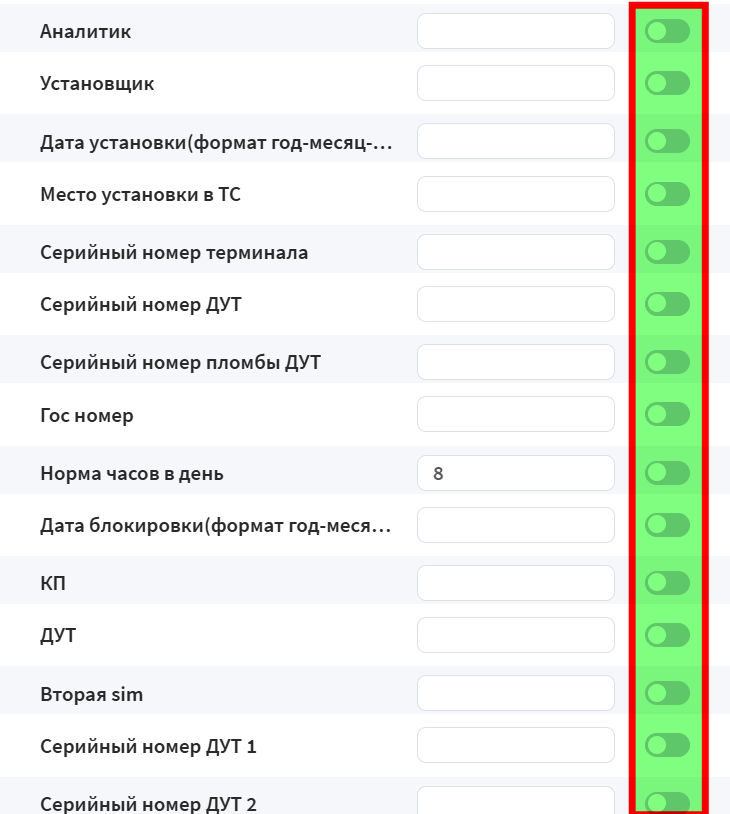Enable the ДУТ toggle switch
This screenshot has width=730, height=814.
point(667,635)
